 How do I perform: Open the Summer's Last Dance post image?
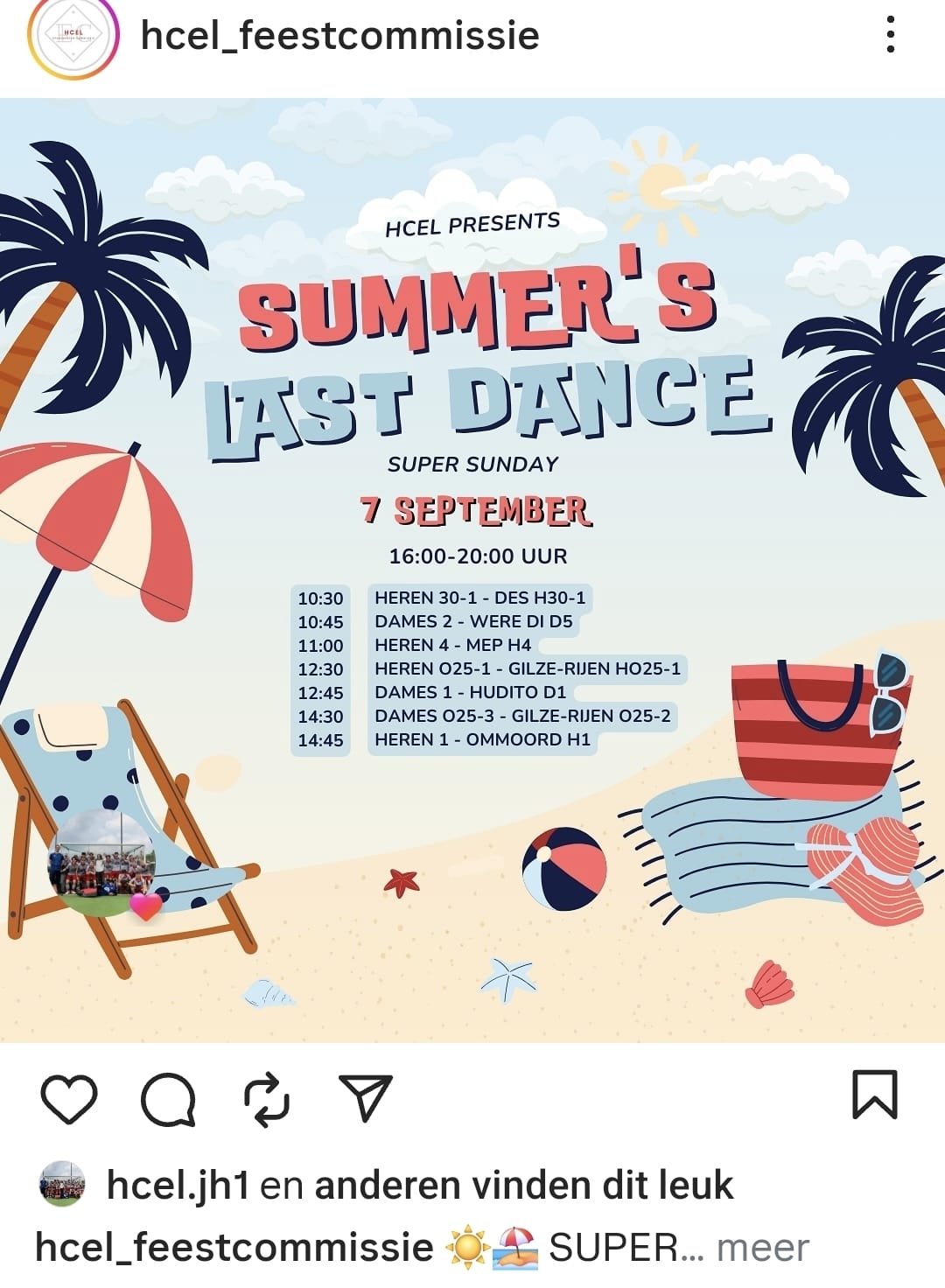pyautogui.click(x=472, y=569)
